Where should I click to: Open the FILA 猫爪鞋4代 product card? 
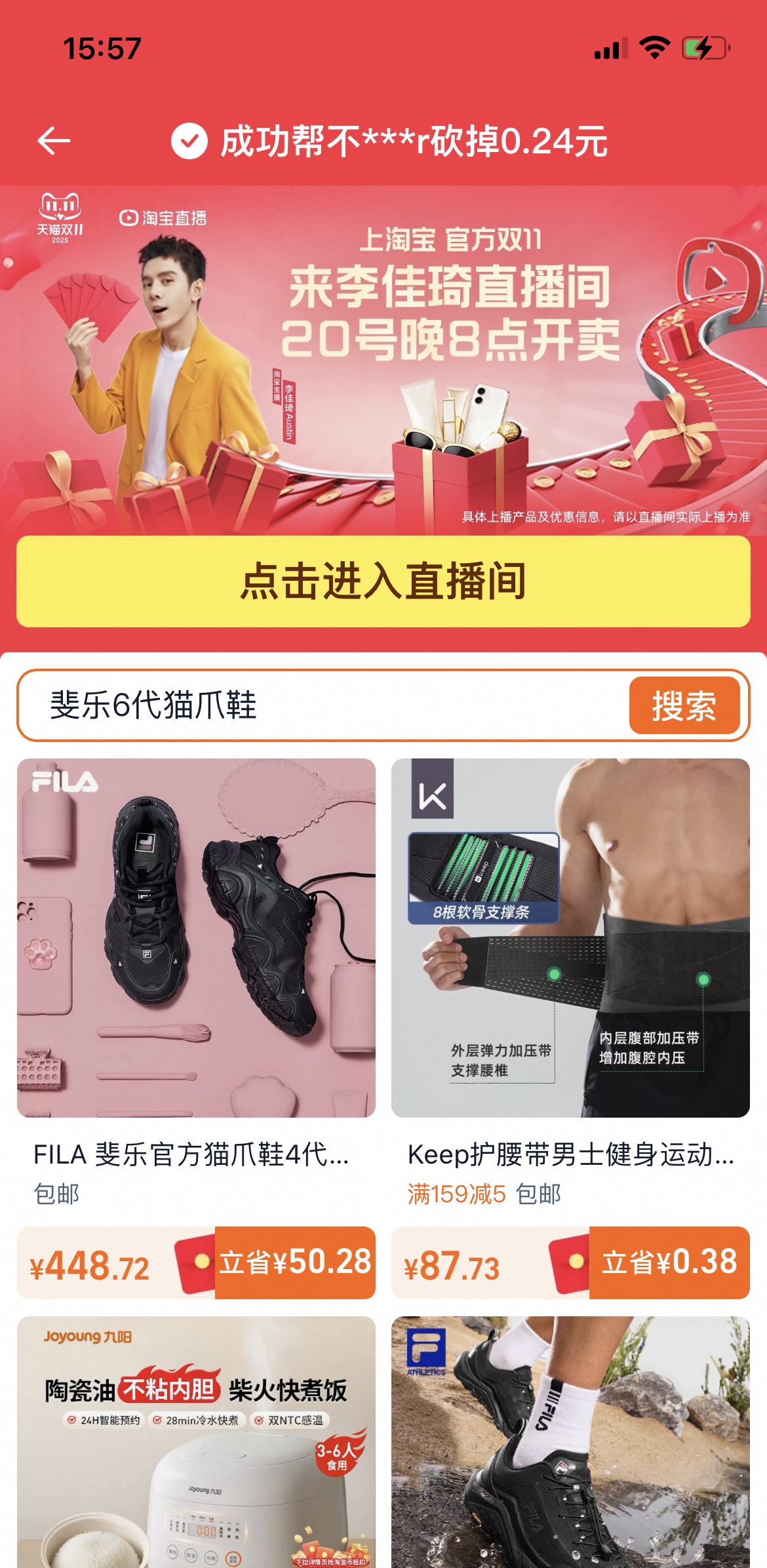[196, 937]
